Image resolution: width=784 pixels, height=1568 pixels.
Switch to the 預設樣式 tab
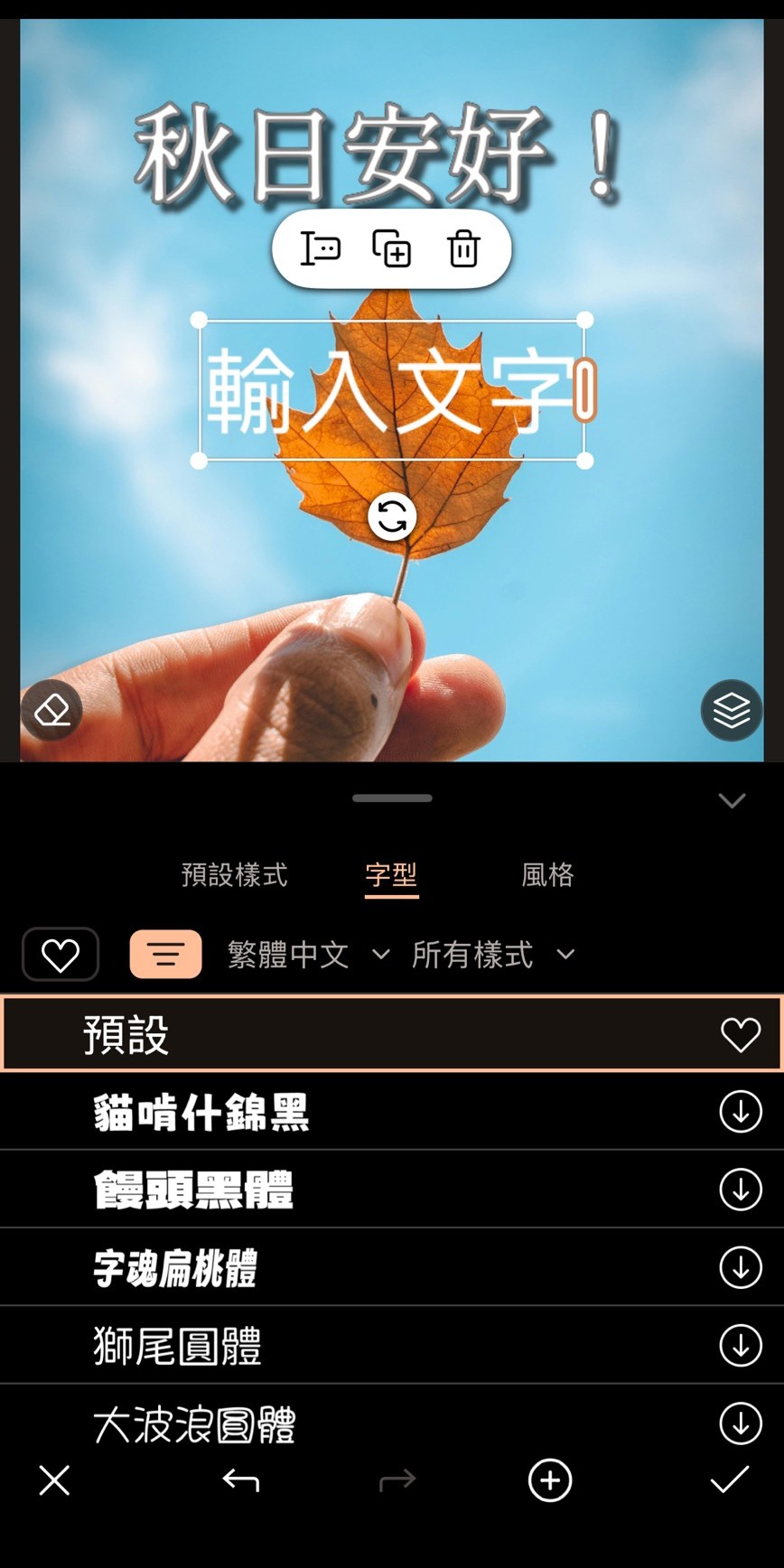tap(234, 874)
